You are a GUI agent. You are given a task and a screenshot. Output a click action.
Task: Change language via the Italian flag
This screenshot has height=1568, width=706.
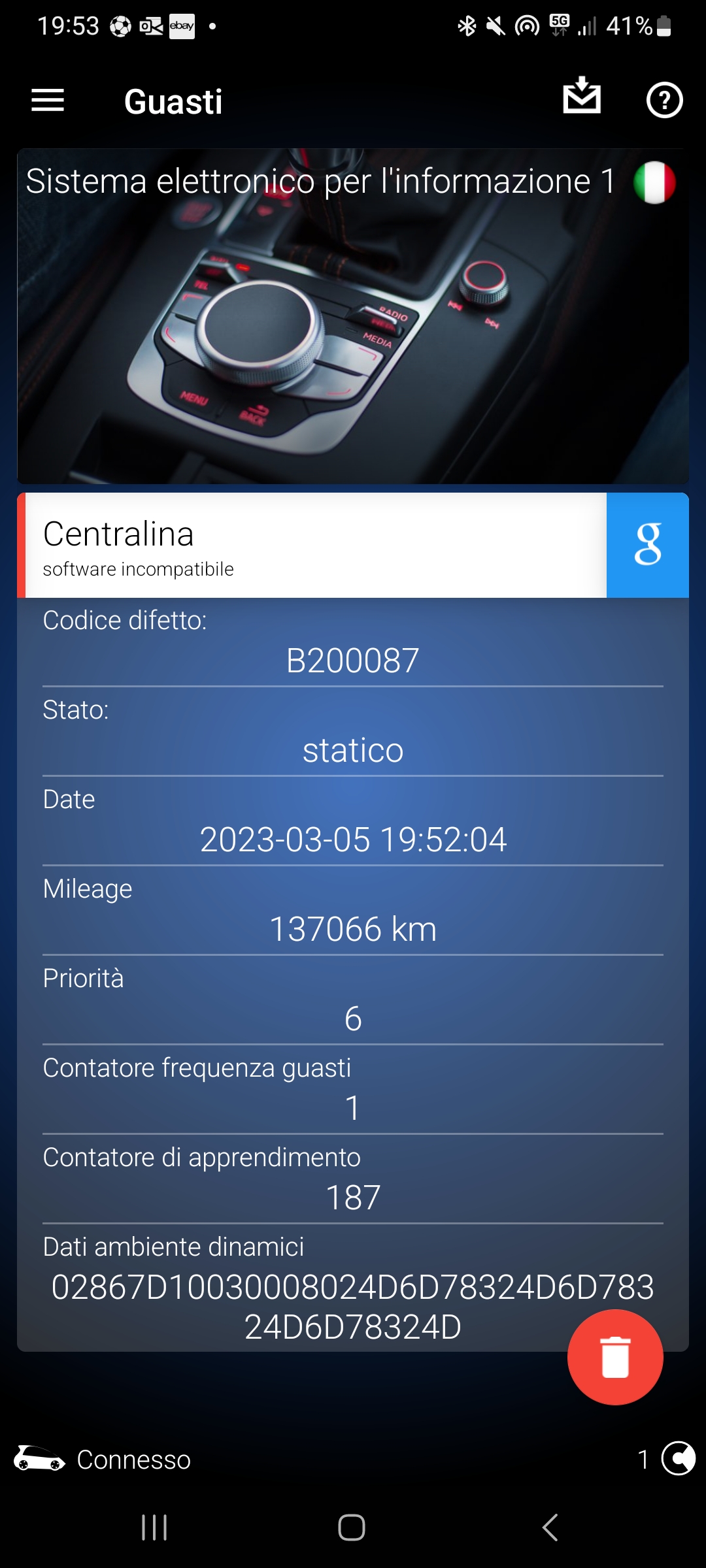coord(654,182)
